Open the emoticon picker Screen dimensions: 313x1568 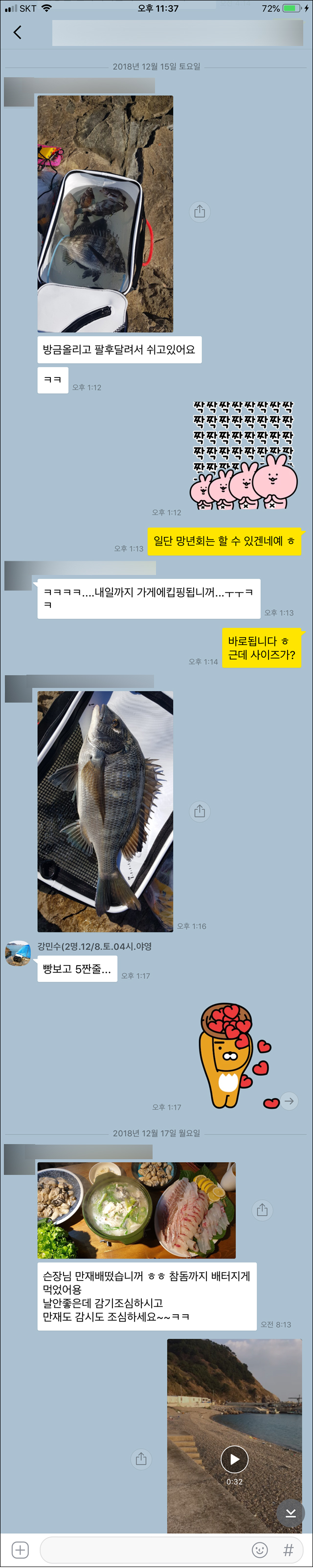pyautogui.click(x=260, y=1550)
